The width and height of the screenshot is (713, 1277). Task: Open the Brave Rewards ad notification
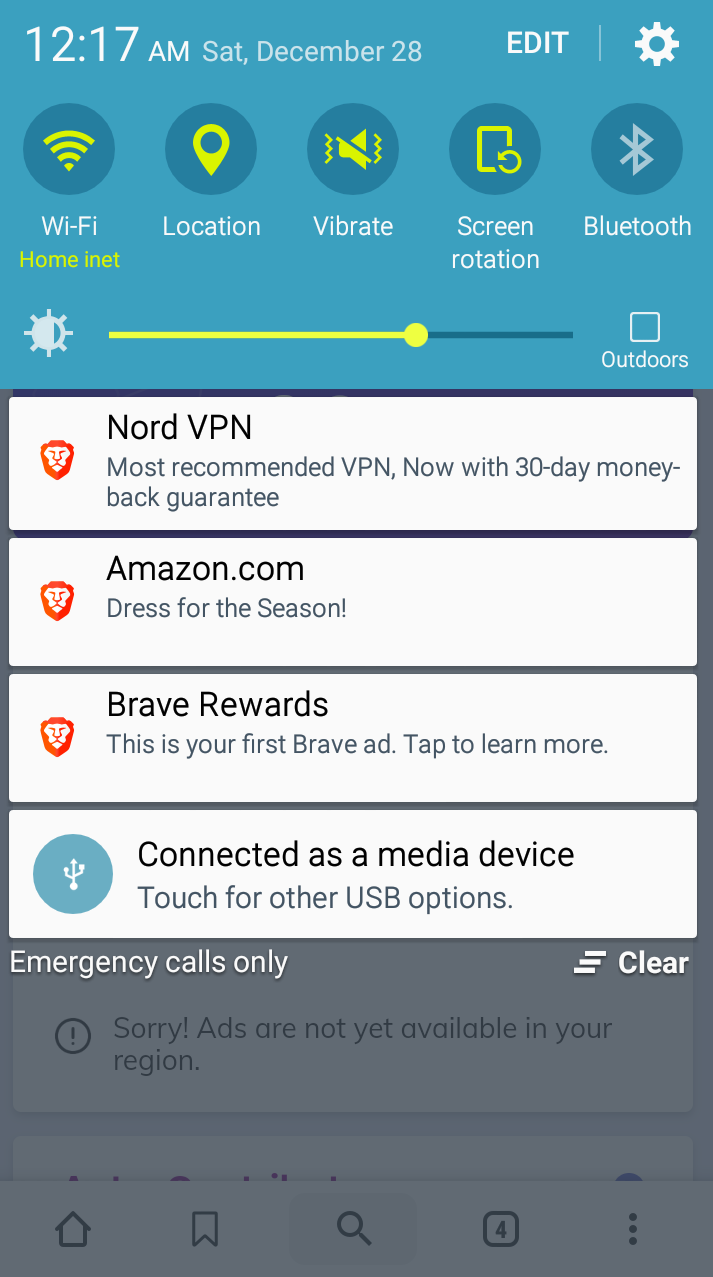coord(352,737)
